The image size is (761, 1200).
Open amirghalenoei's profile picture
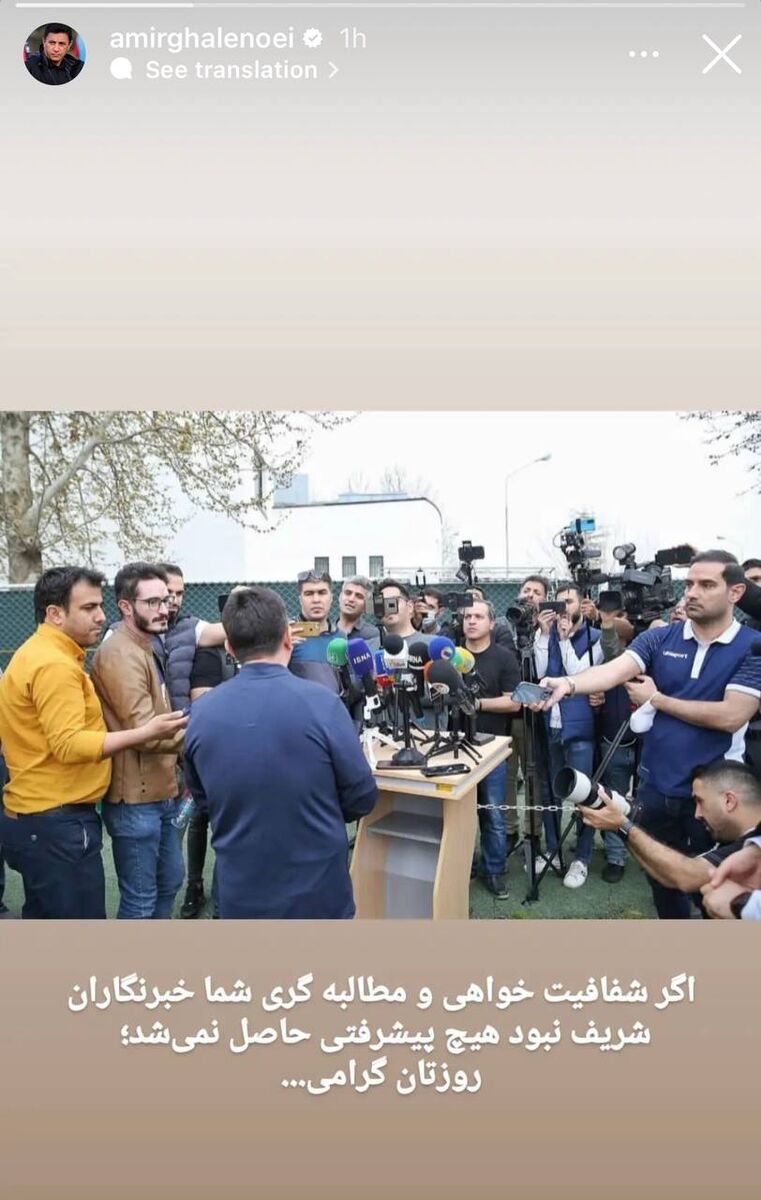(x=55, y=54)
